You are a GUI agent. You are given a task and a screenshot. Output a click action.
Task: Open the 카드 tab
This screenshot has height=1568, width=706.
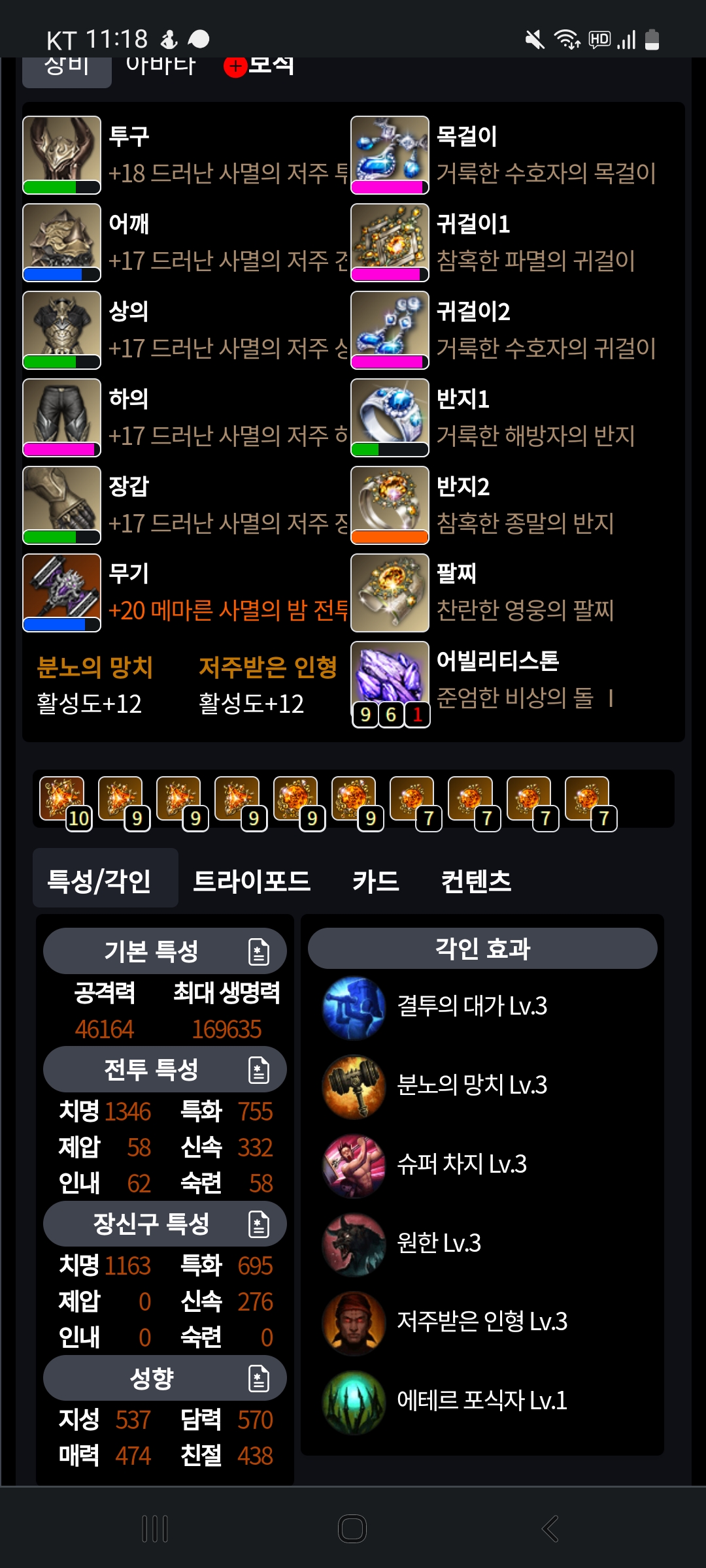pyautogui.click(x=376, y=881)
